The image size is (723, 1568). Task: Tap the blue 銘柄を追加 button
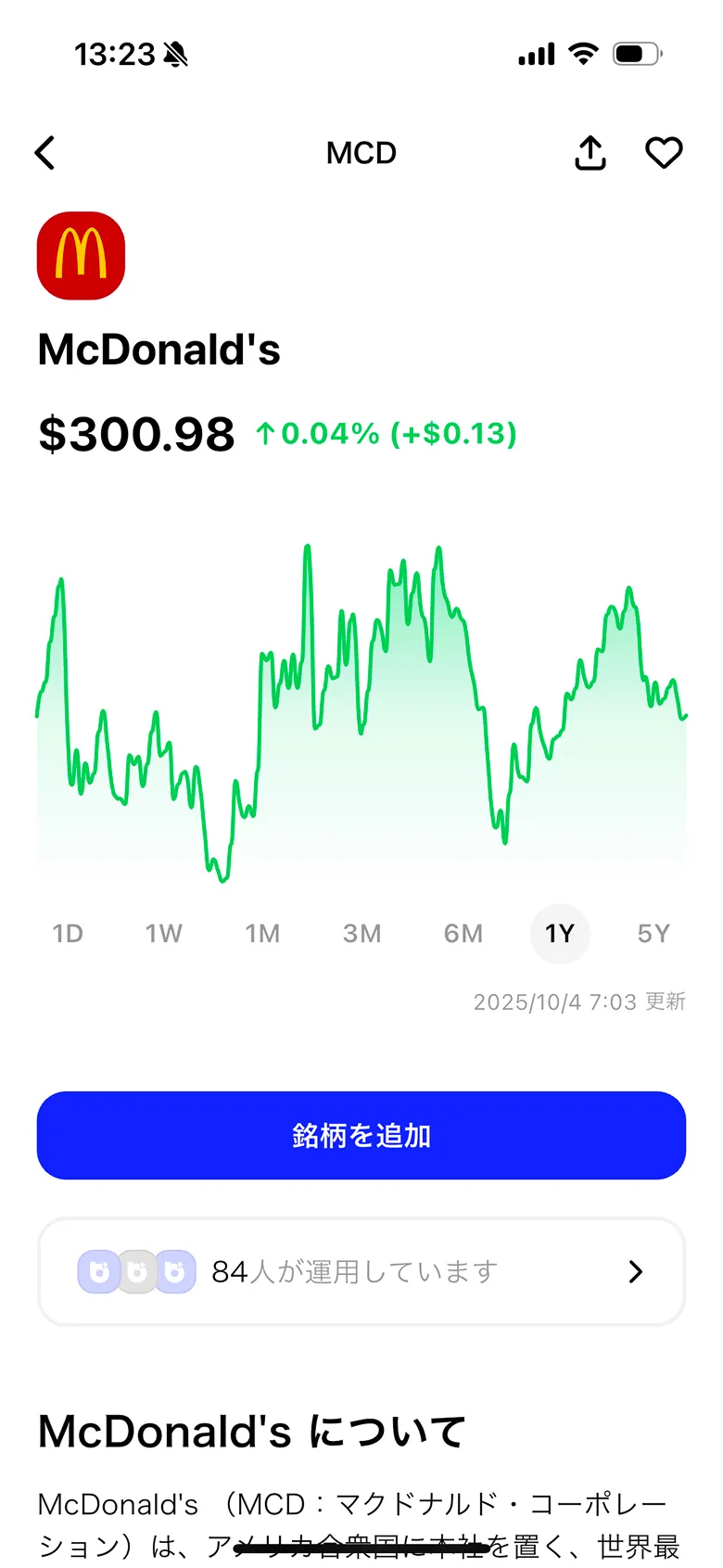pos(361,1135)
